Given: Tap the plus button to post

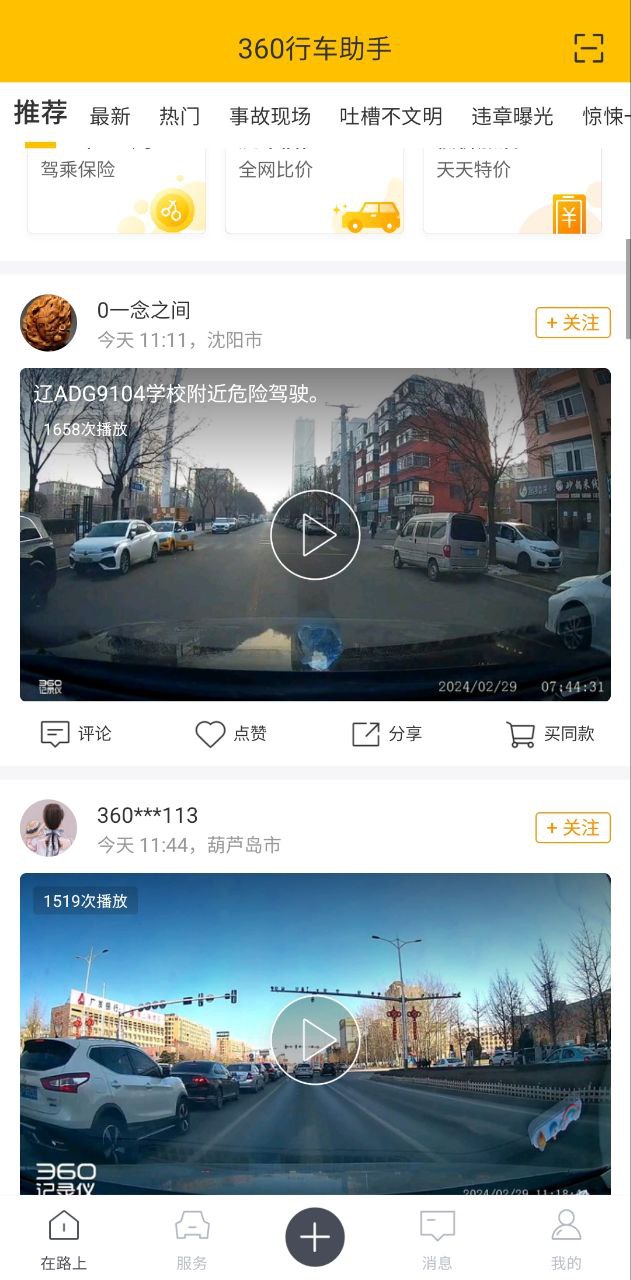Looking at the screenshot, I should tap(315, 1238).
